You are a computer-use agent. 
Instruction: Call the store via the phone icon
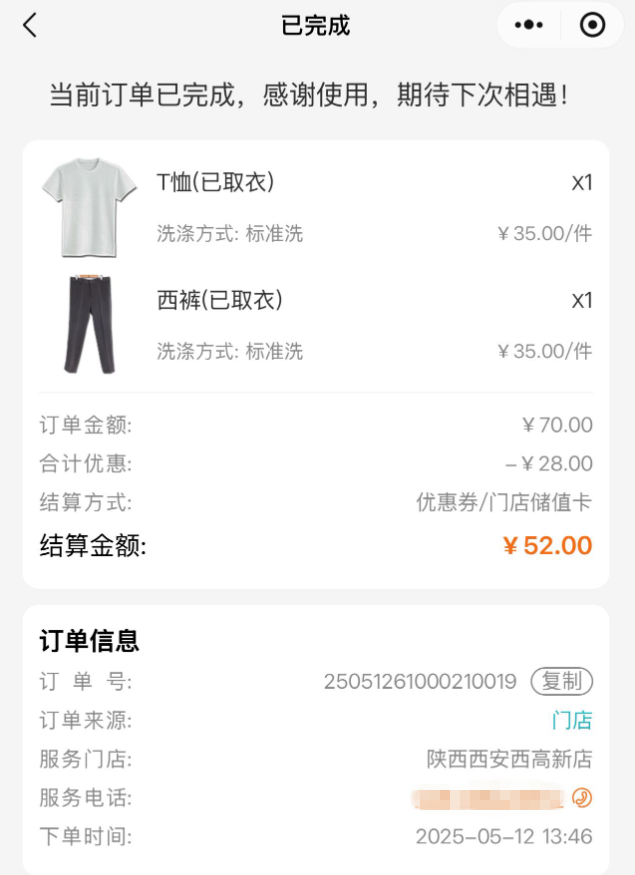582,798
